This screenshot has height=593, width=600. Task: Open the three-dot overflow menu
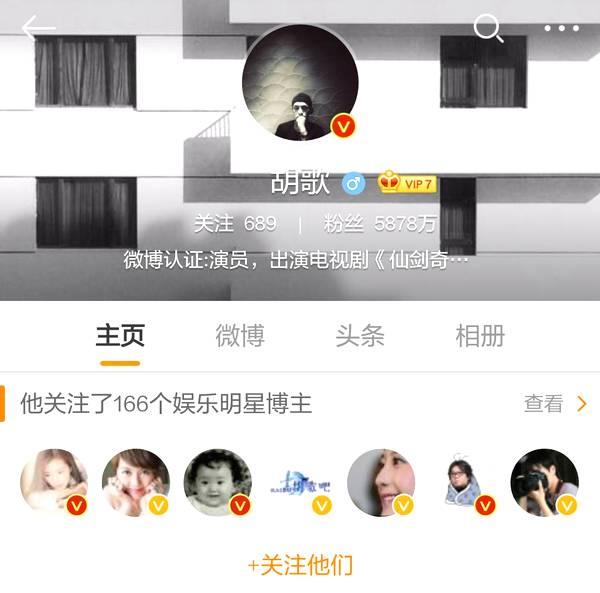pos(561,28)
